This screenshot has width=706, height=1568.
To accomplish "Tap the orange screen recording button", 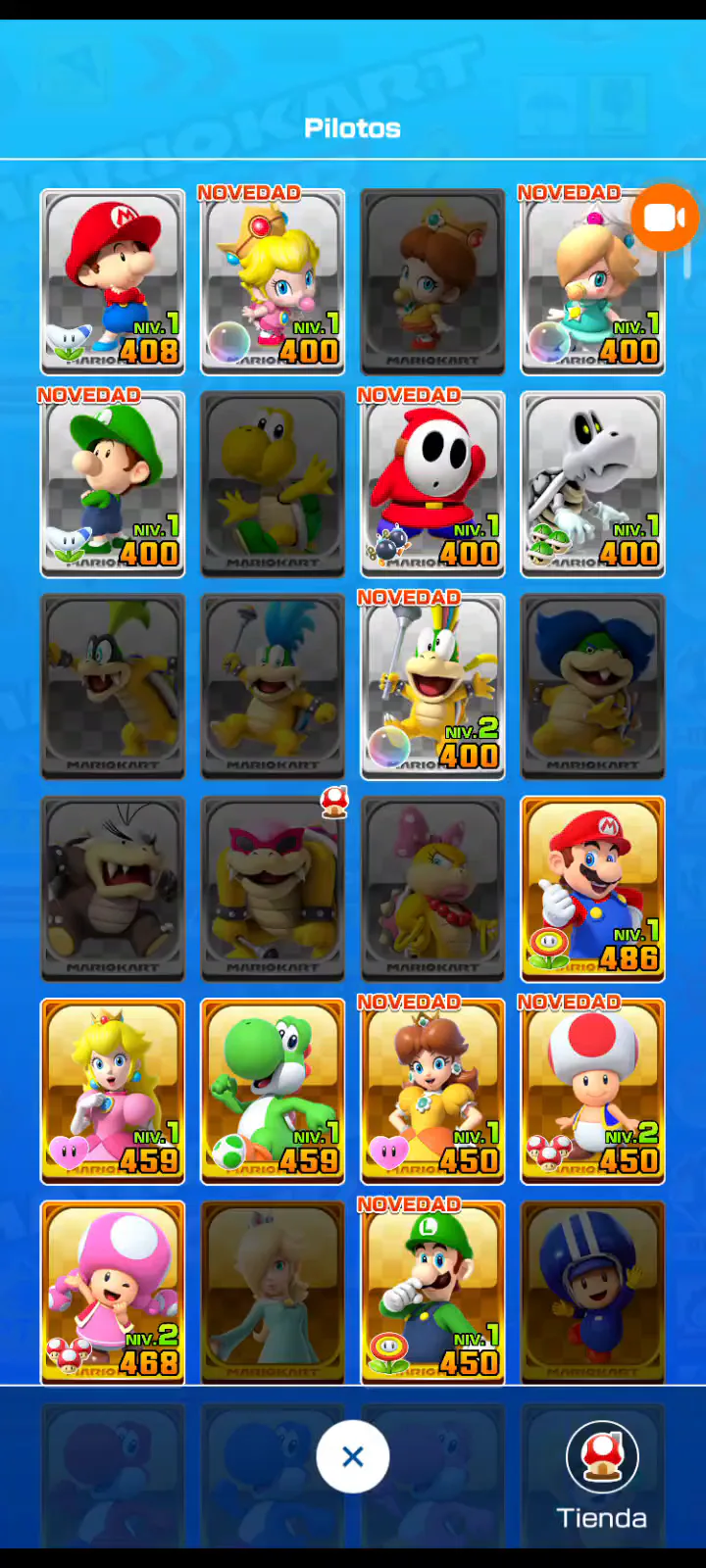I will pos(665,218).
